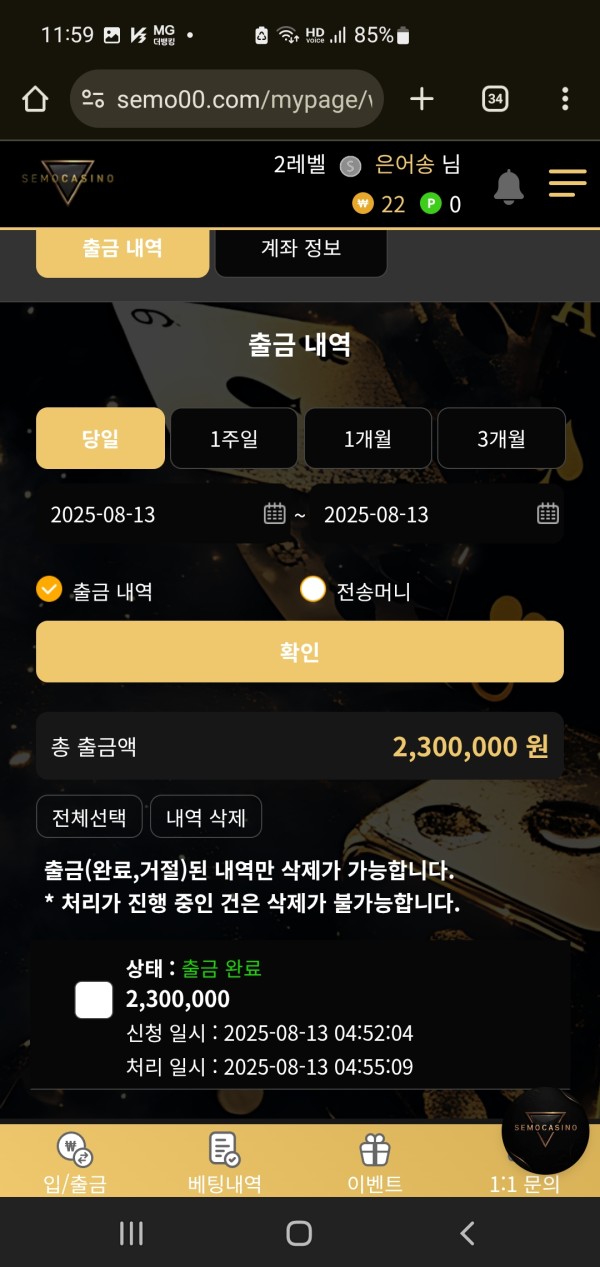Filter by 1주일 period
The image size is (600, 1267).
coord(234,438)
